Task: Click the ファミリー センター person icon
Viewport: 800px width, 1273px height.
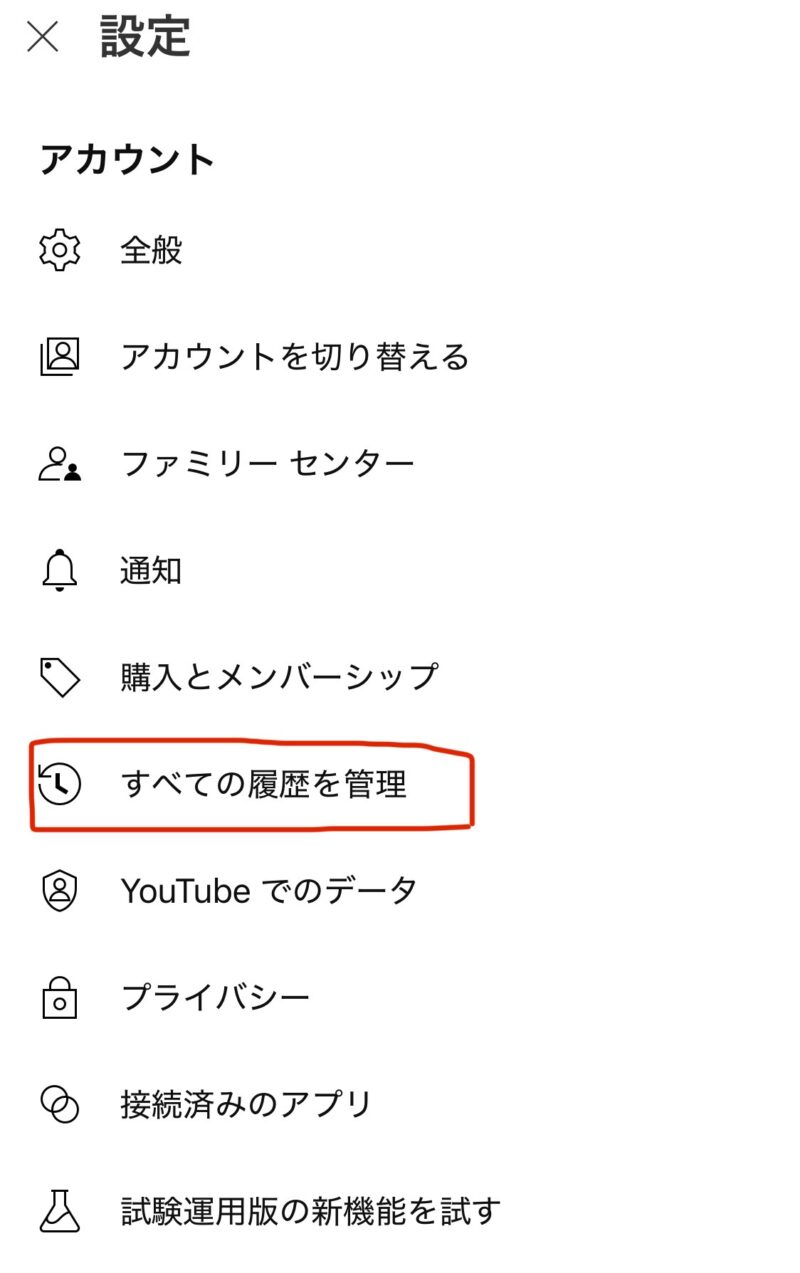Action: 60,463
